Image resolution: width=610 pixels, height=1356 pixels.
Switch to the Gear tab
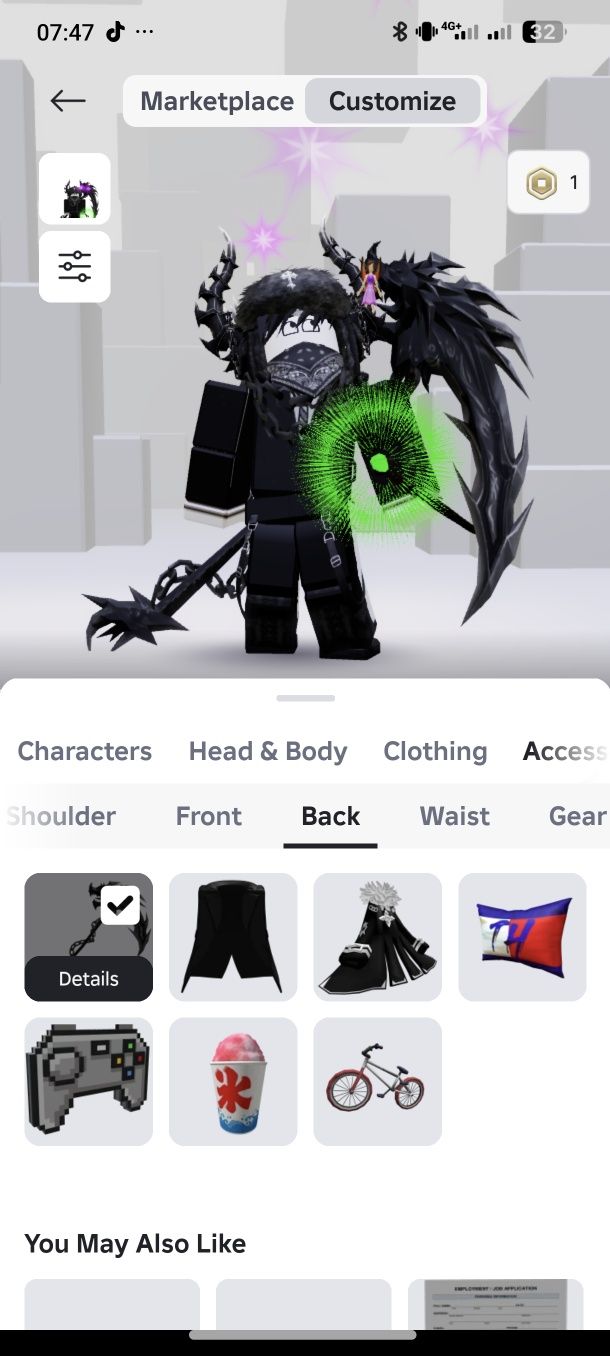(x=577, y=816)
